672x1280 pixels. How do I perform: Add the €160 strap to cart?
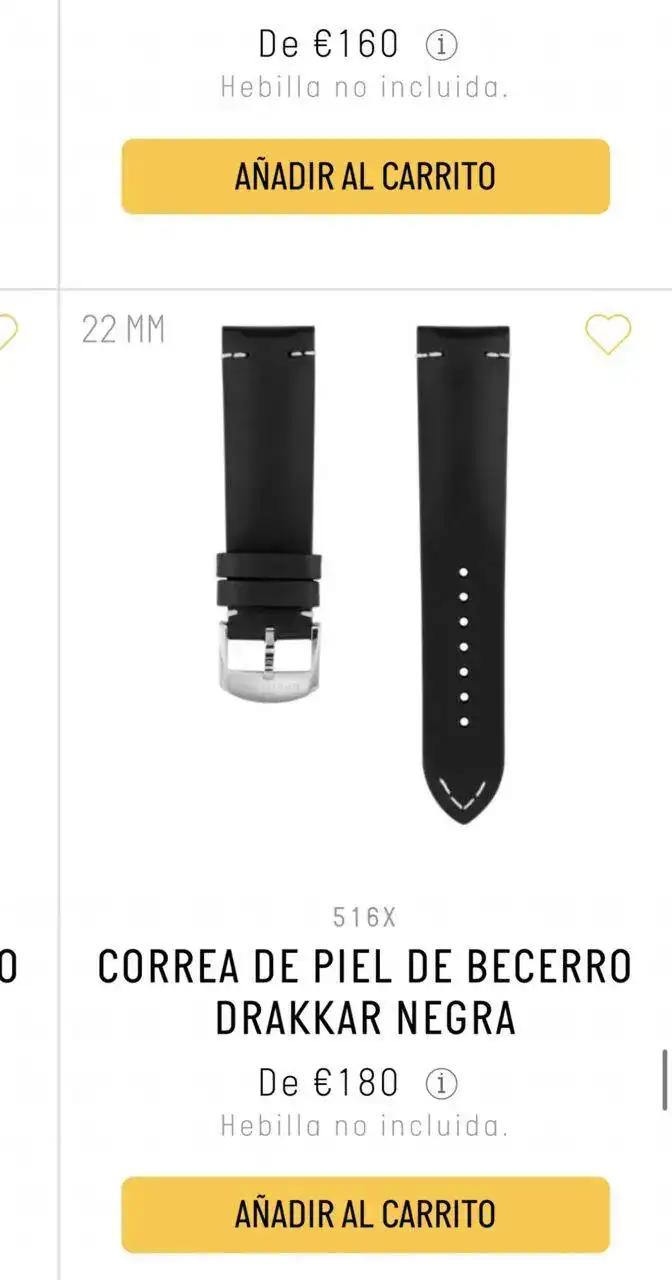pyautogui.click(x=365, y=176)
